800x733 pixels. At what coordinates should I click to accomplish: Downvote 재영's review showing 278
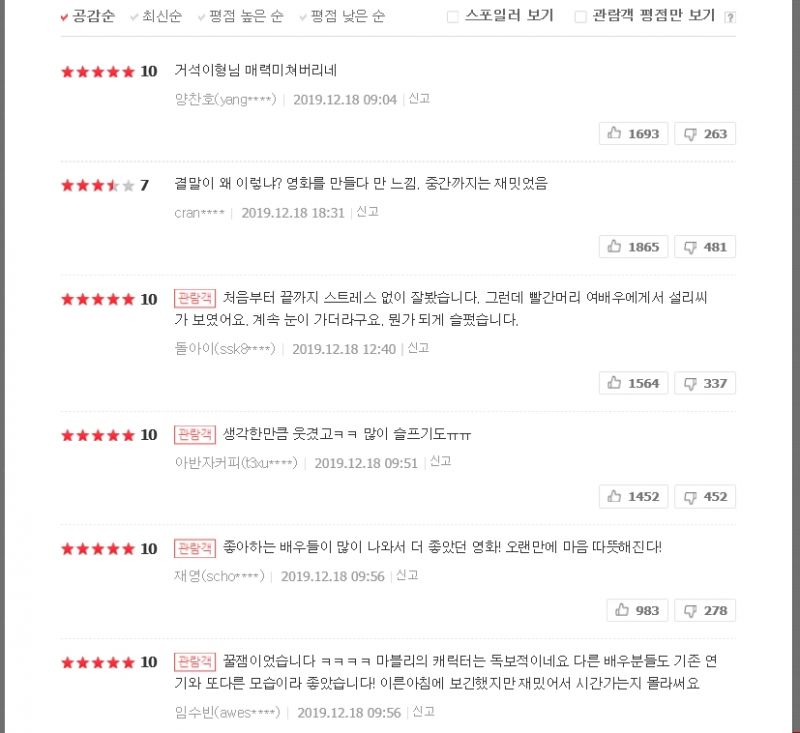tap(705, 610)
